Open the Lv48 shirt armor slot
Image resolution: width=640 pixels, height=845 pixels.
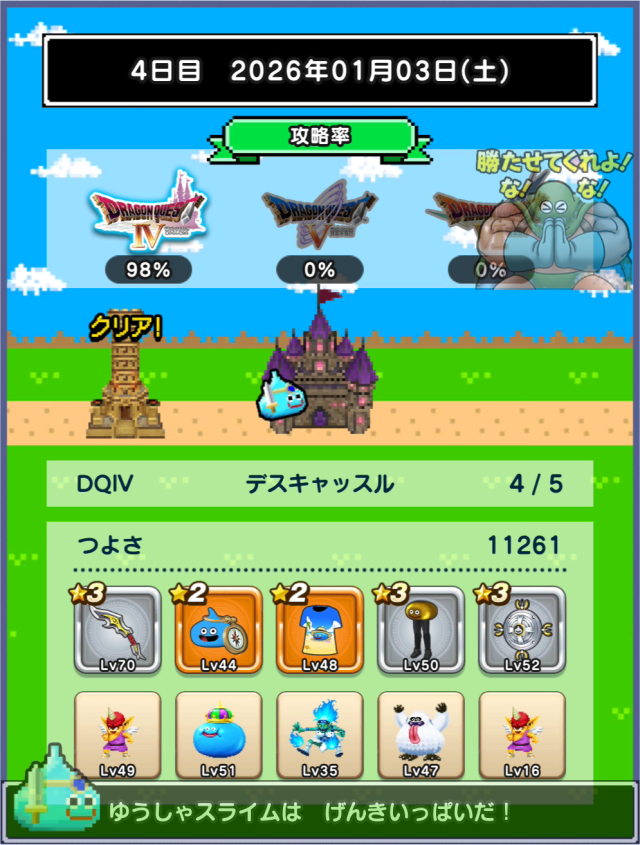click(320, 632)
